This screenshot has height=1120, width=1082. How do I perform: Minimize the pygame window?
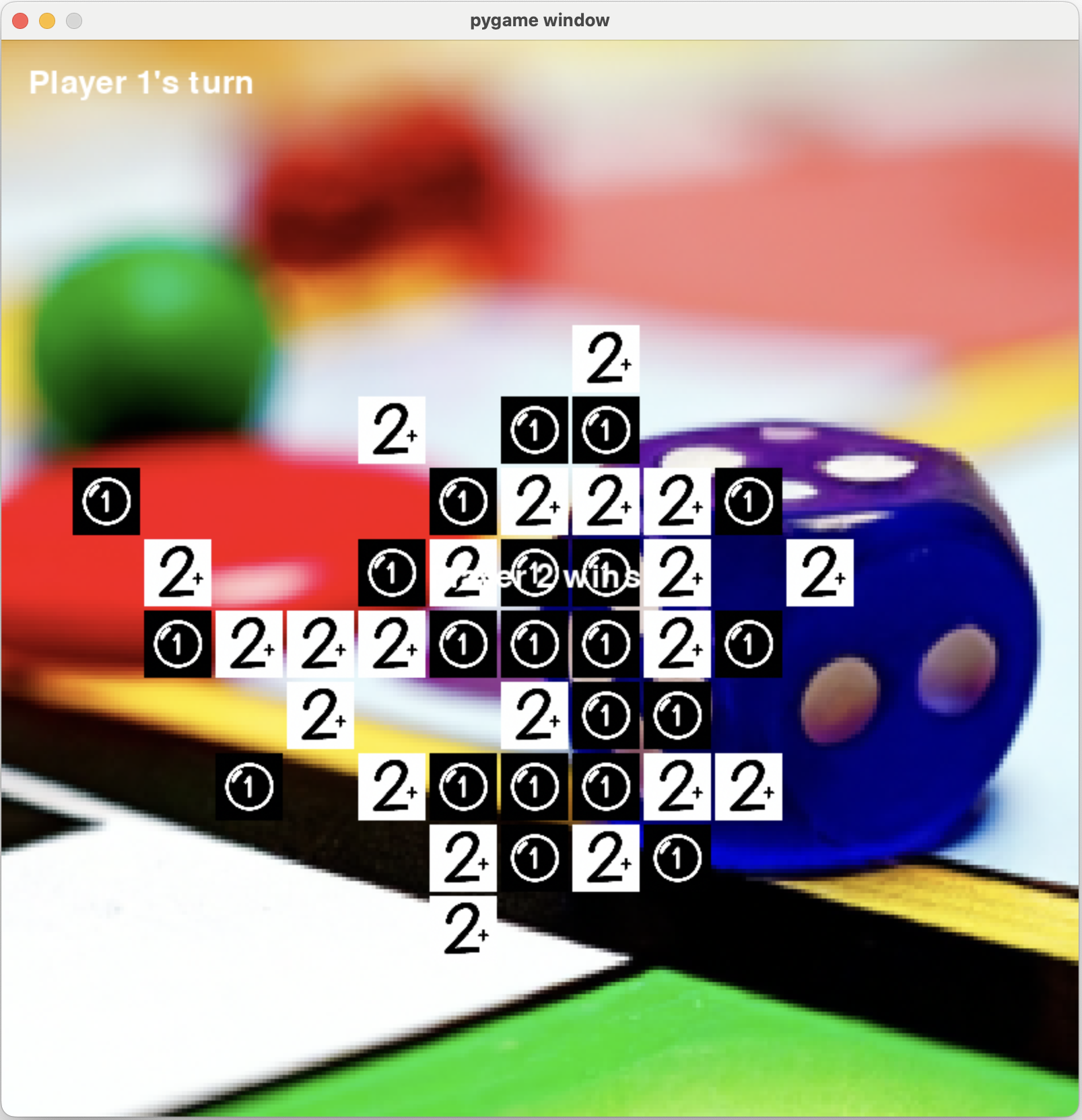click(47, 21)
